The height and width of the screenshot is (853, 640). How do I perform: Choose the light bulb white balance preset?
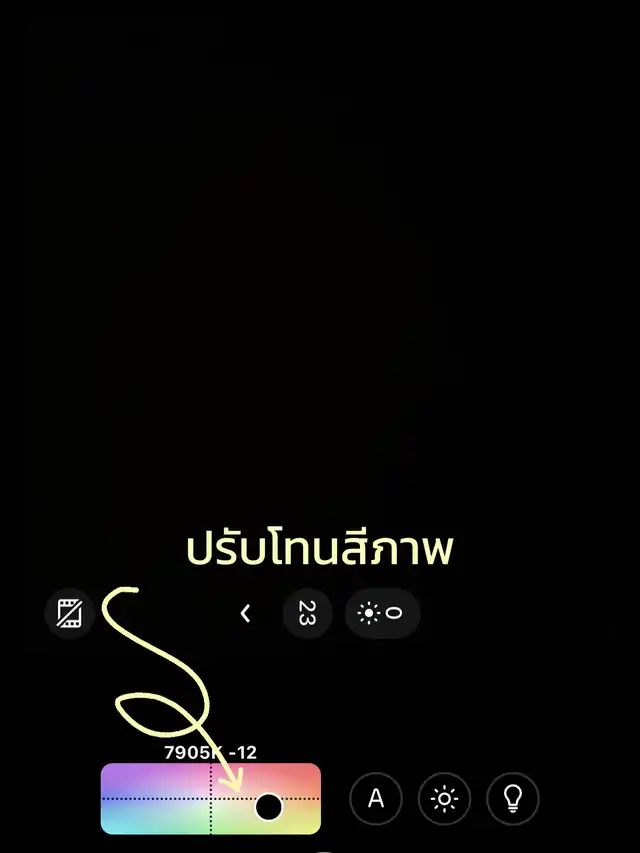[513, 799]
